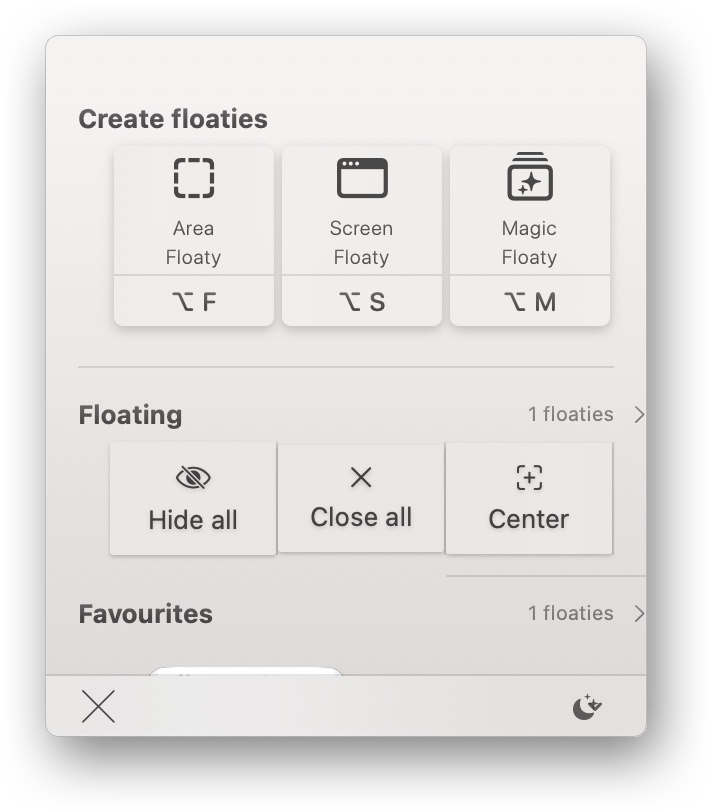Close the panel with the X icon

pos(98,706)
